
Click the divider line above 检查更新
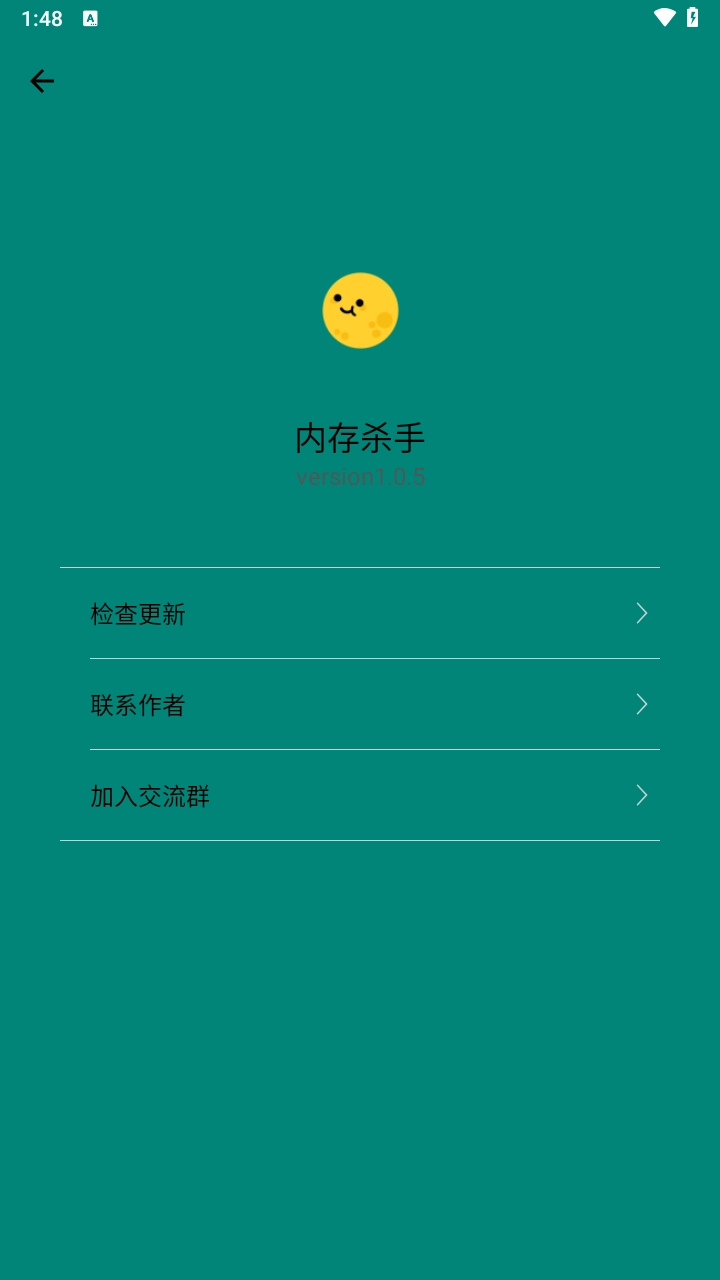360,568
